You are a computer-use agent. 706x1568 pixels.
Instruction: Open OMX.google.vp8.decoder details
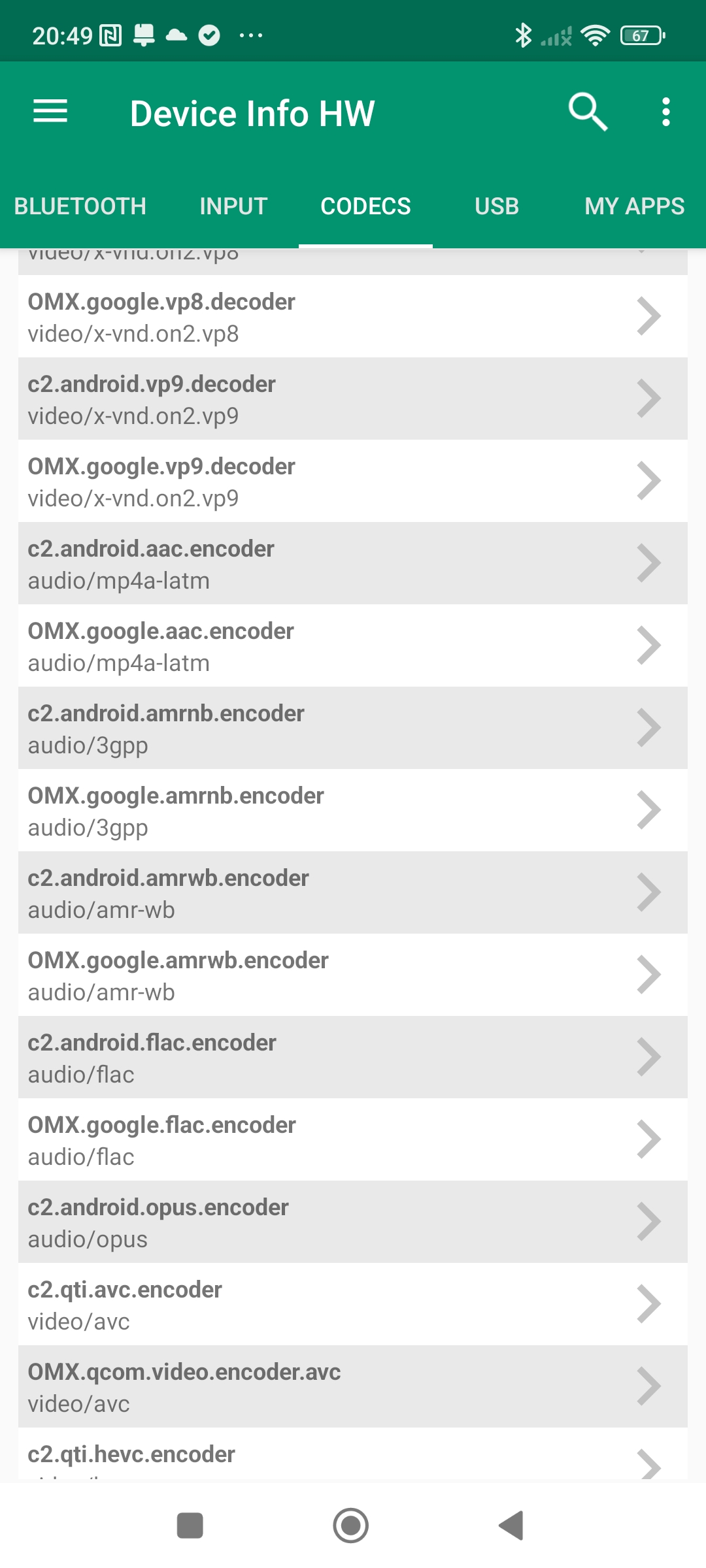click(353, 317)
